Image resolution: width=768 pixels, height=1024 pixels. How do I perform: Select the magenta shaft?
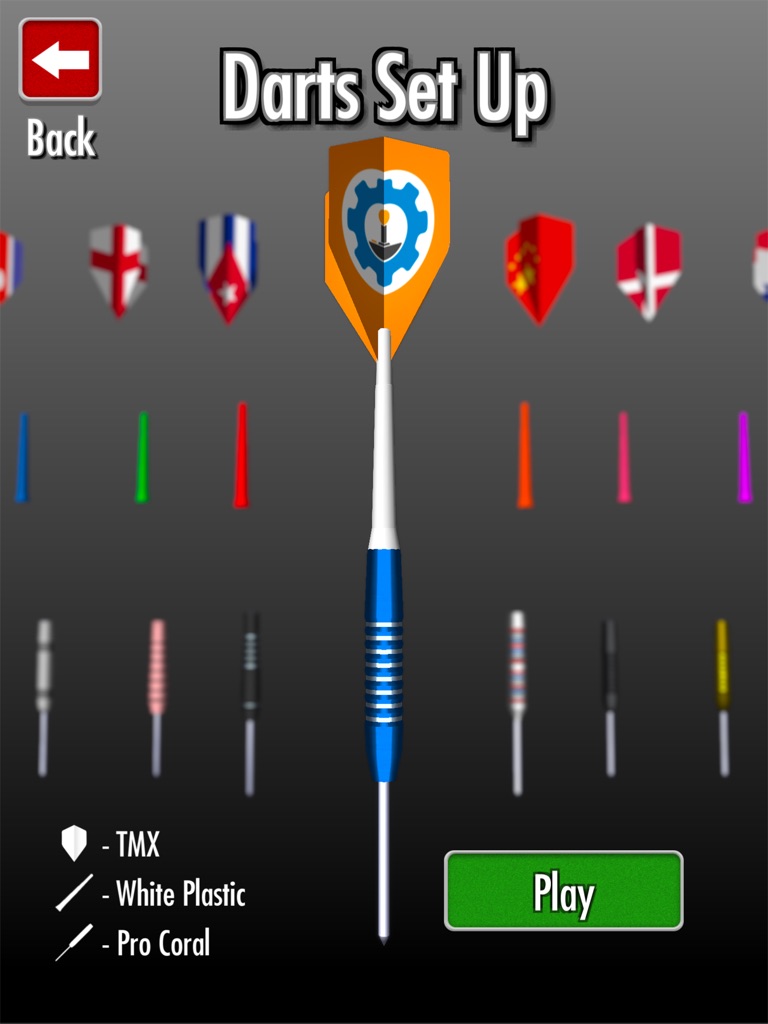[743, 455]
